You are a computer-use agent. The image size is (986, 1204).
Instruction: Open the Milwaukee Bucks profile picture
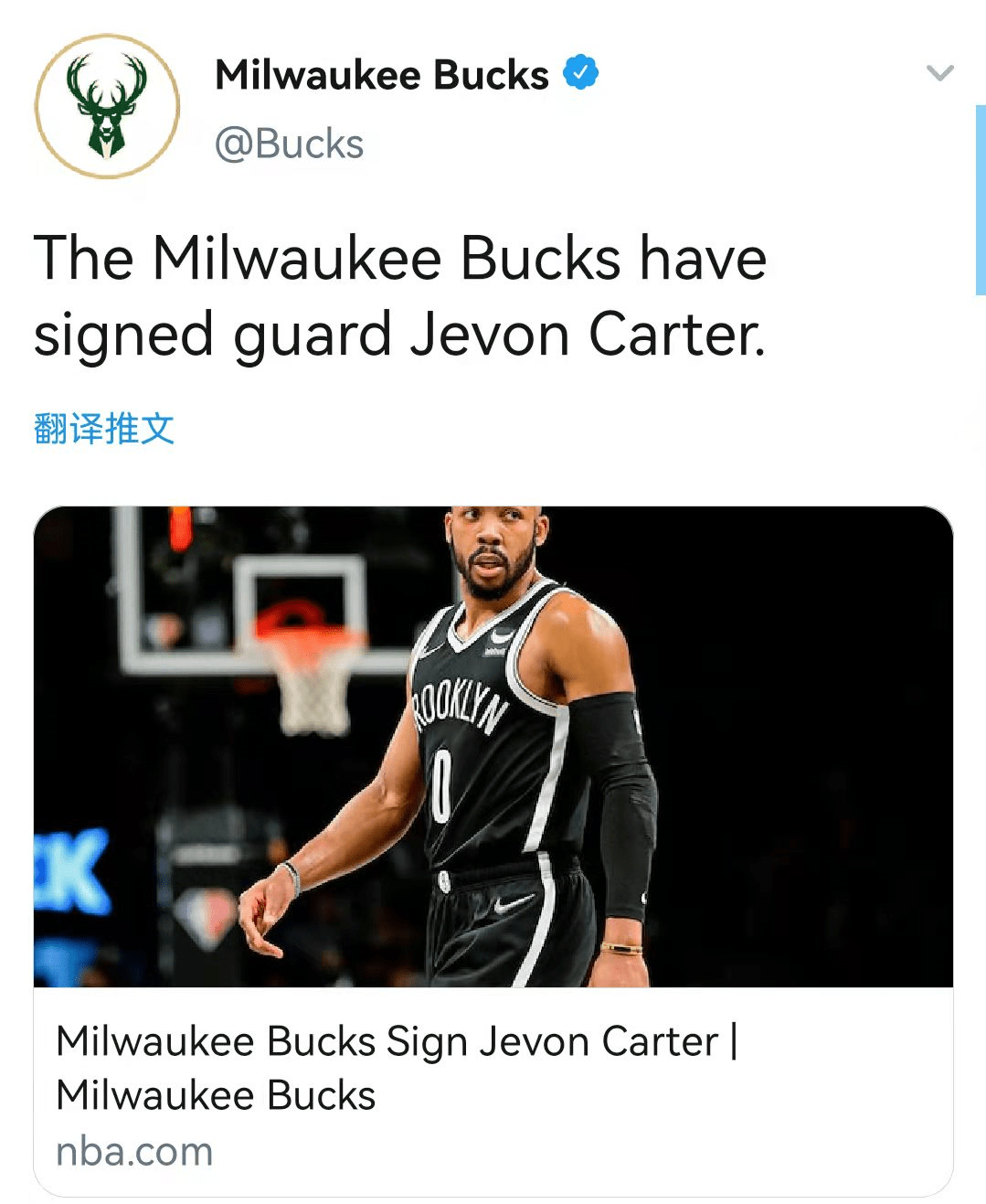107,106
